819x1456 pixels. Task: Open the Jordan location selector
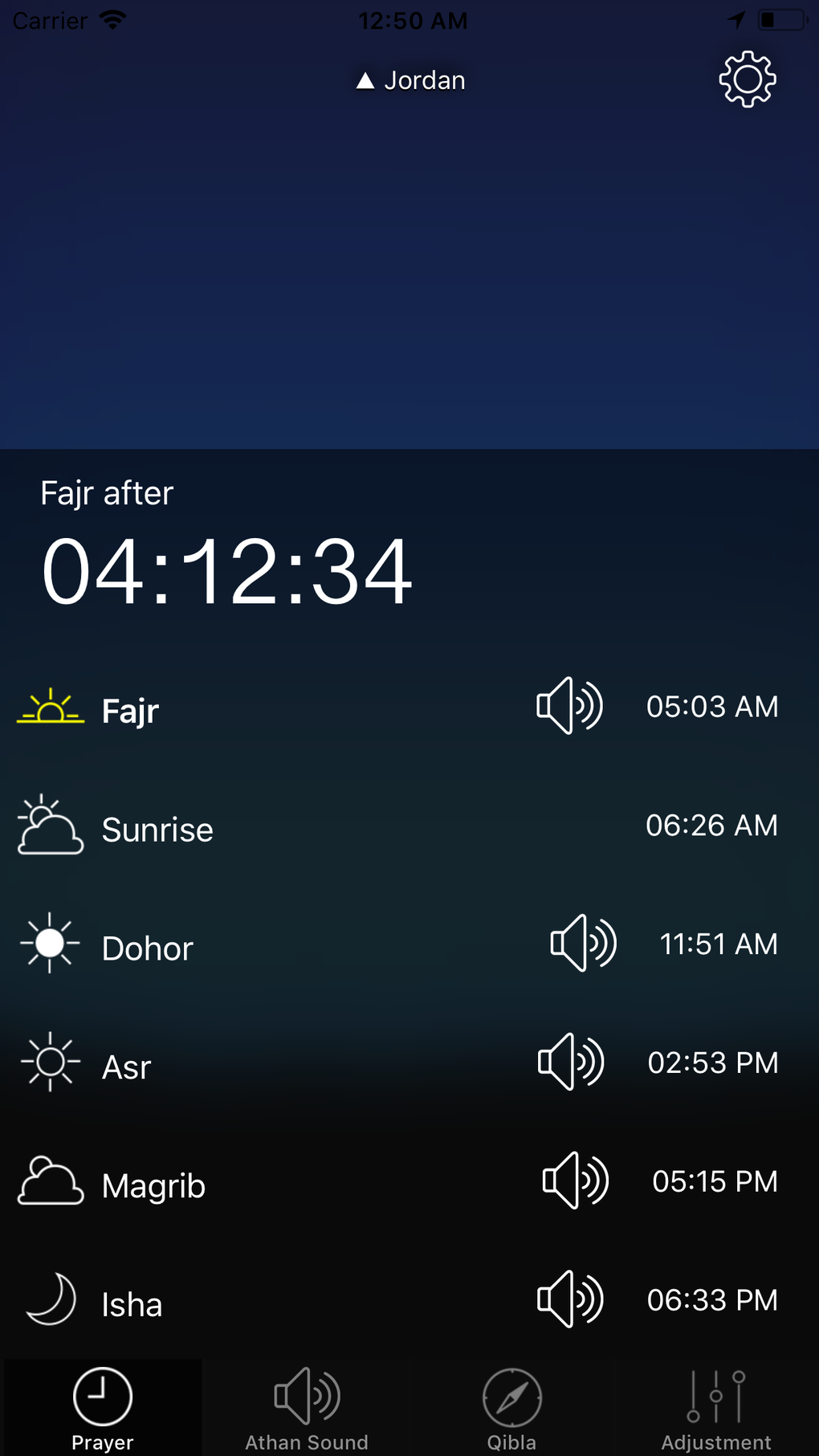coord(425,80)
